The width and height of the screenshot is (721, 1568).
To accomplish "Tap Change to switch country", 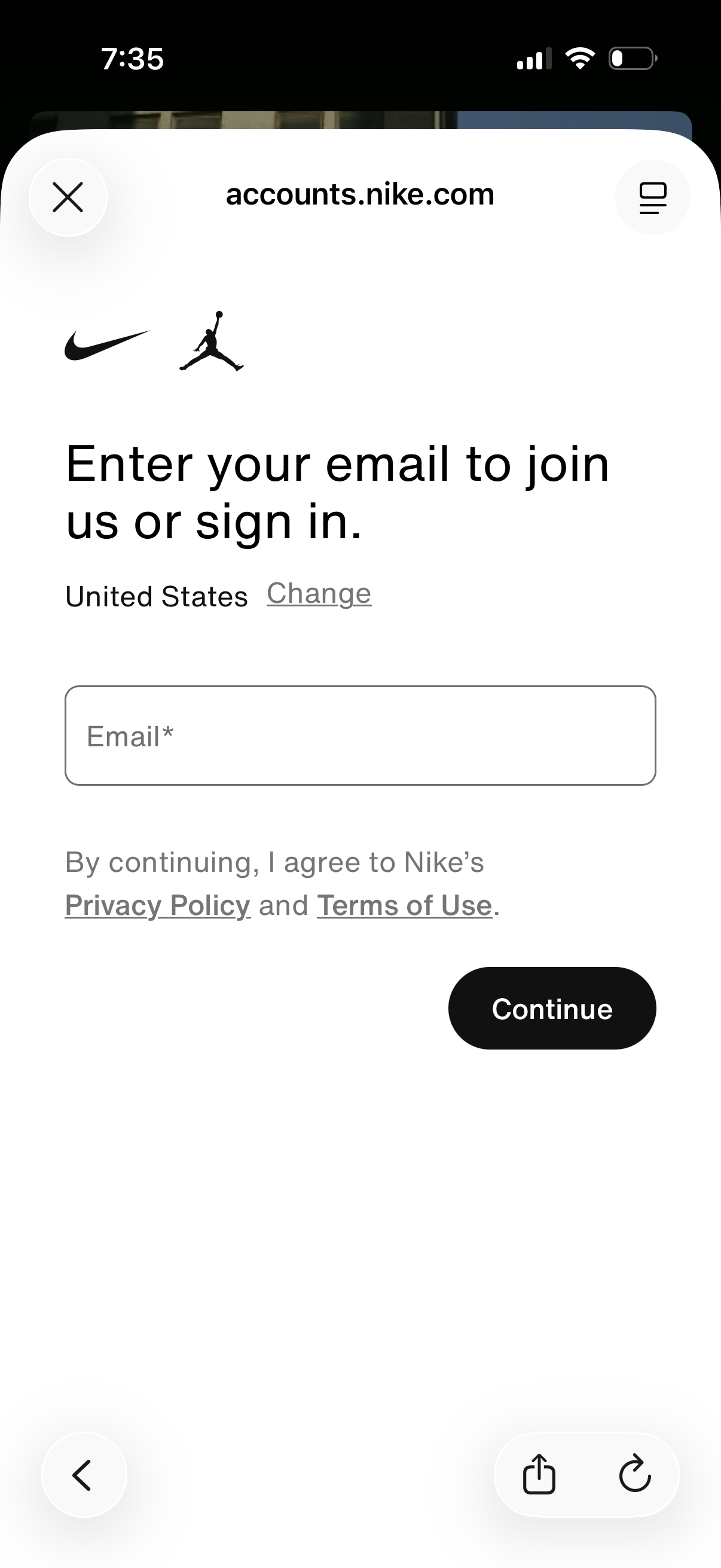I will (318, 593).
